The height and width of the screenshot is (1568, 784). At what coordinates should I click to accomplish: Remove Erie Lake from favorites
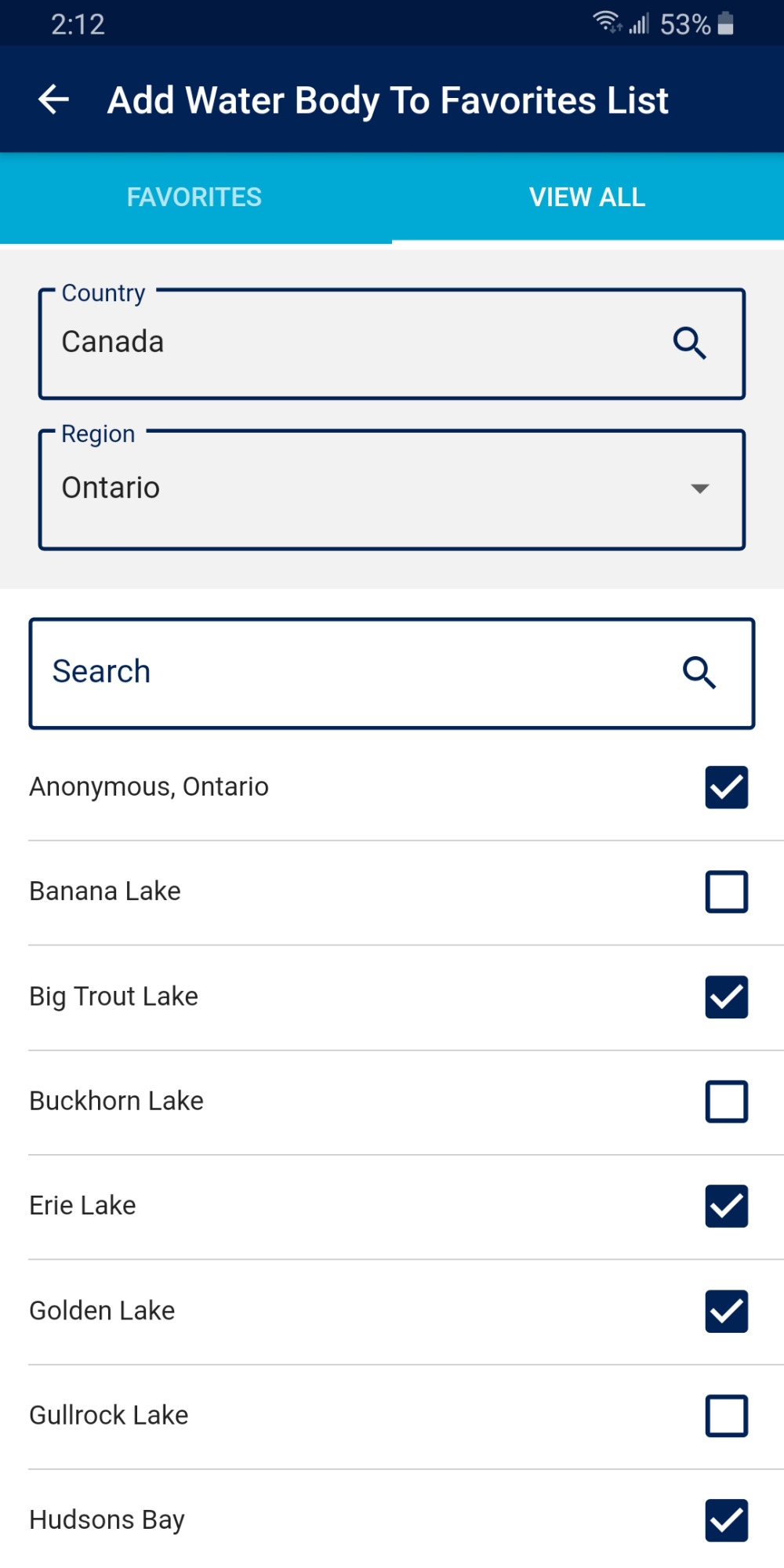726,1206
